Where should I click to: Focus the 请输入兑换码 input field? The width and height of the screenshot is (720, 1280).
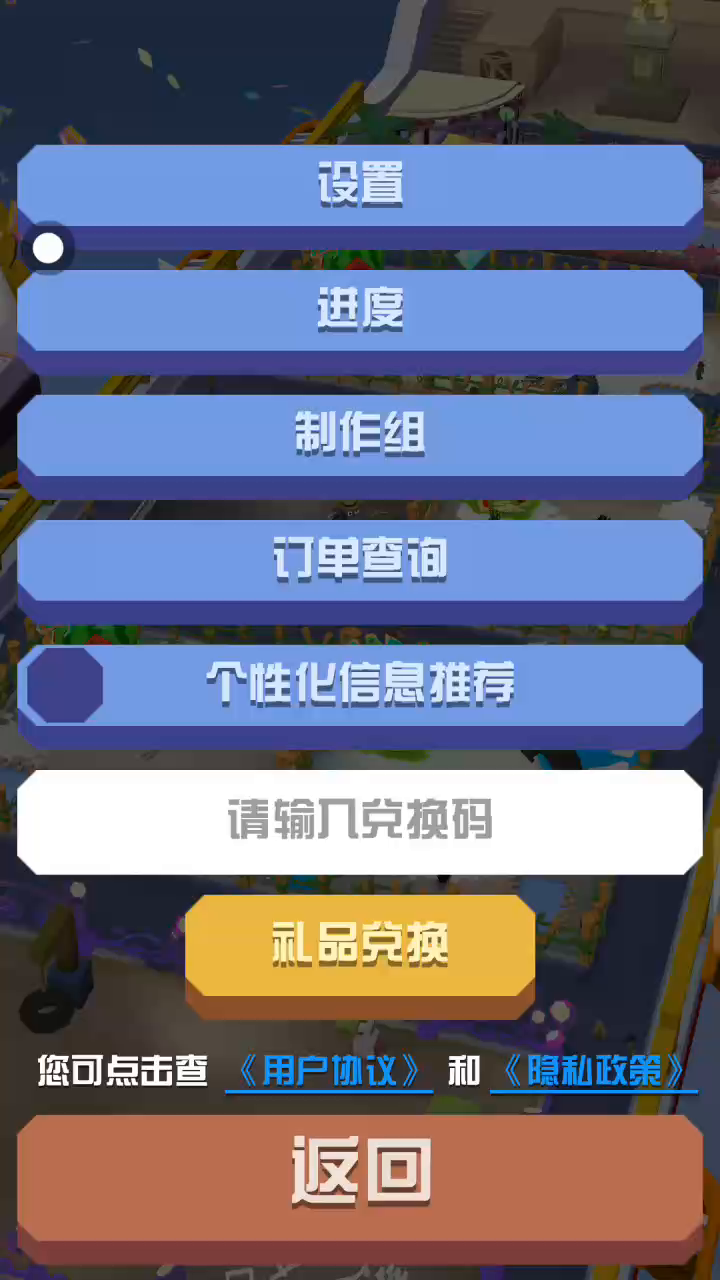(x=360, y=821)
